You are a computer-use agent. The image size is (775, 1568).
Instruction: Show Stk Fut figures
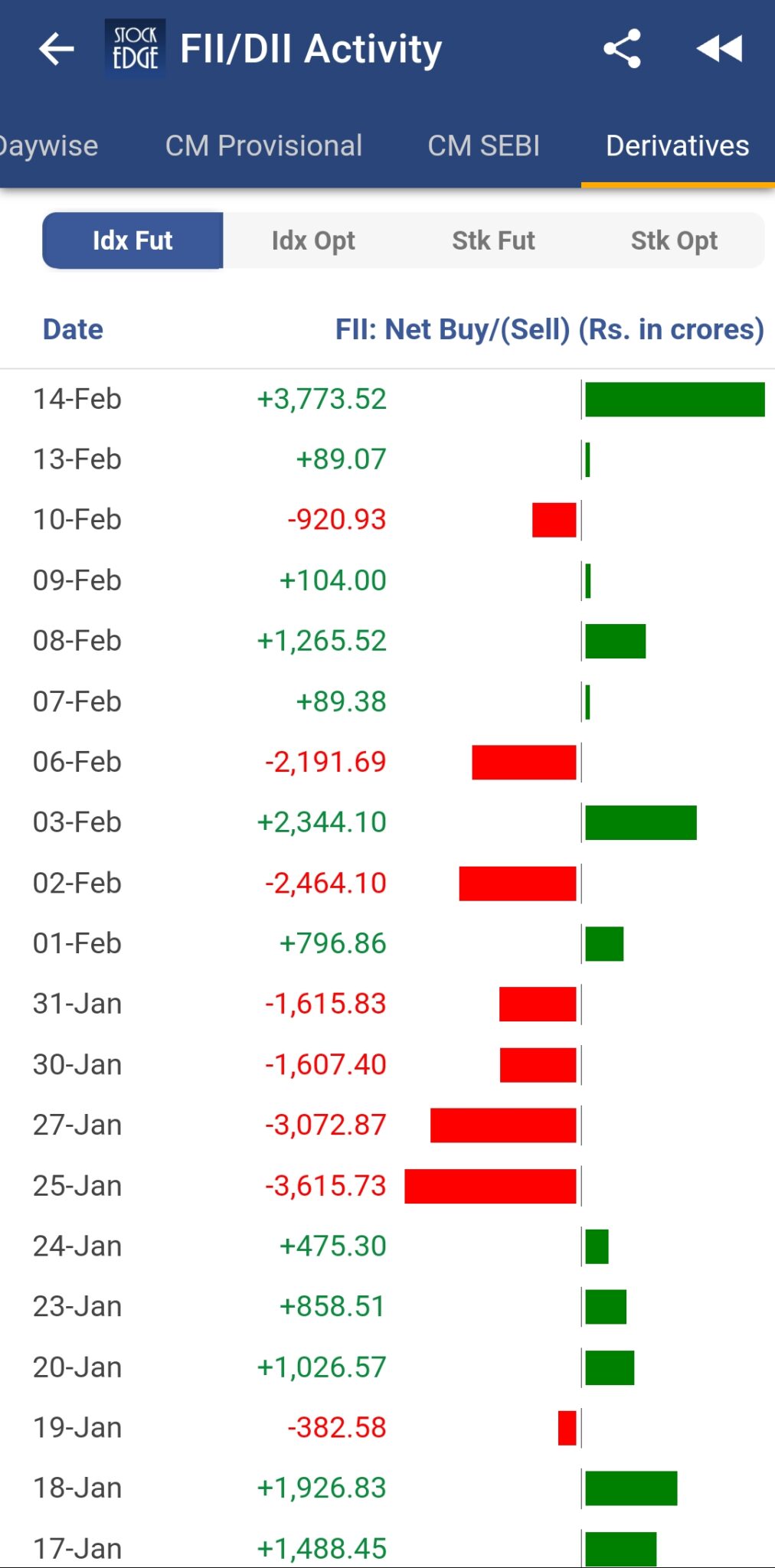(x=494, y=240)
